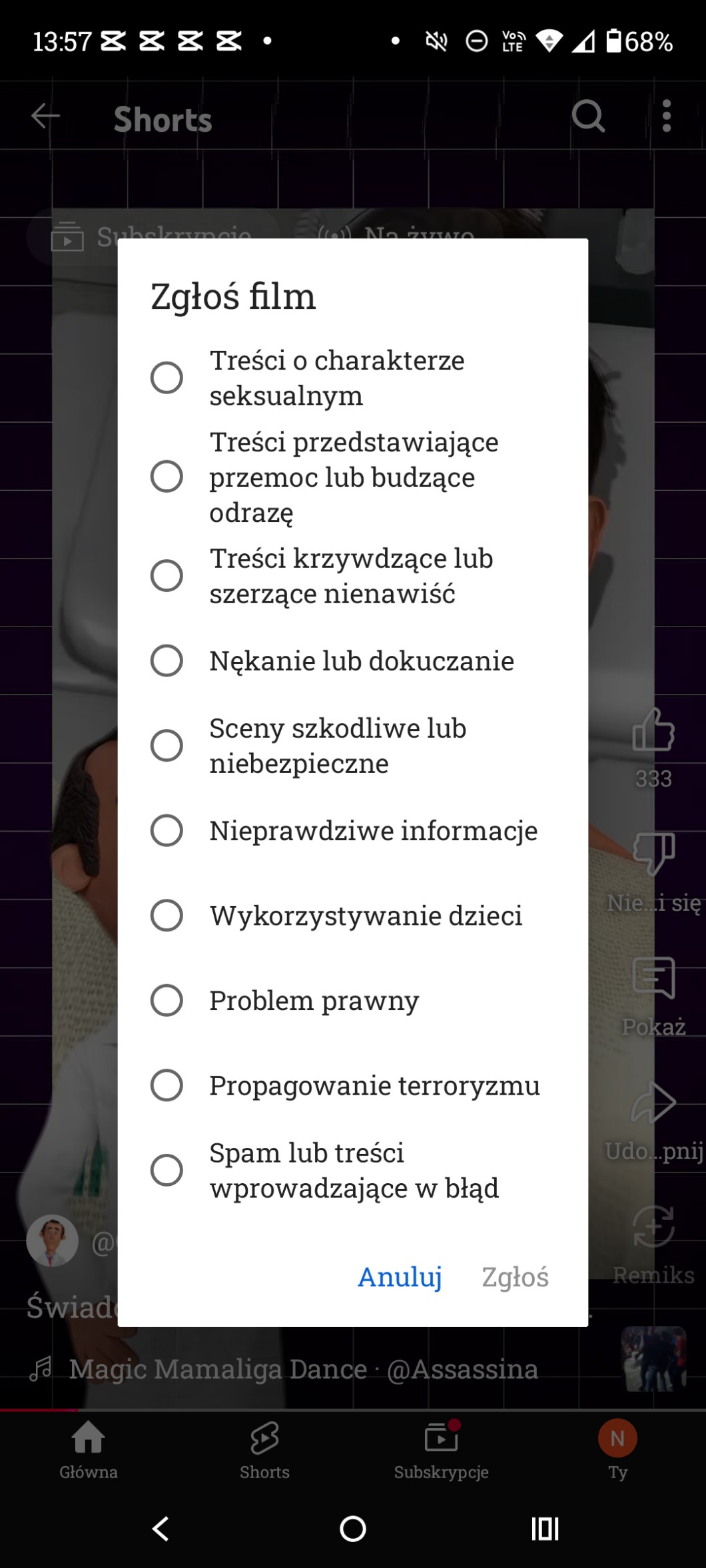Tap Anuluj to cancel the report
Screen dimensions: 706x1568
[x=400, y=1276]
